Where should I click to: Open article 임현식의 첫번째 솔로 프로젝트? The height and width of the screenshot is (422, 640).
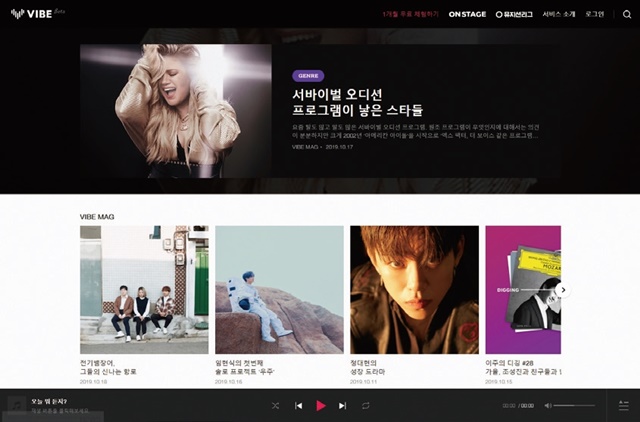(x=279, y=289)
